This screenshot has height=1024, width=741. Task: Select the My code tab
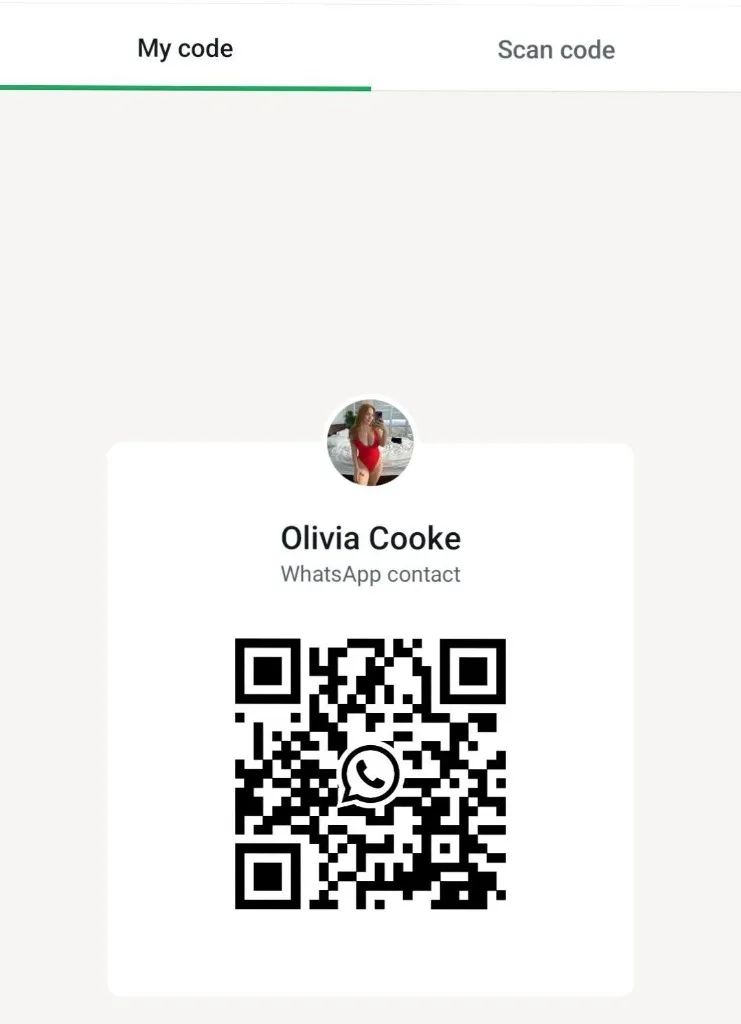coord(185,48)
